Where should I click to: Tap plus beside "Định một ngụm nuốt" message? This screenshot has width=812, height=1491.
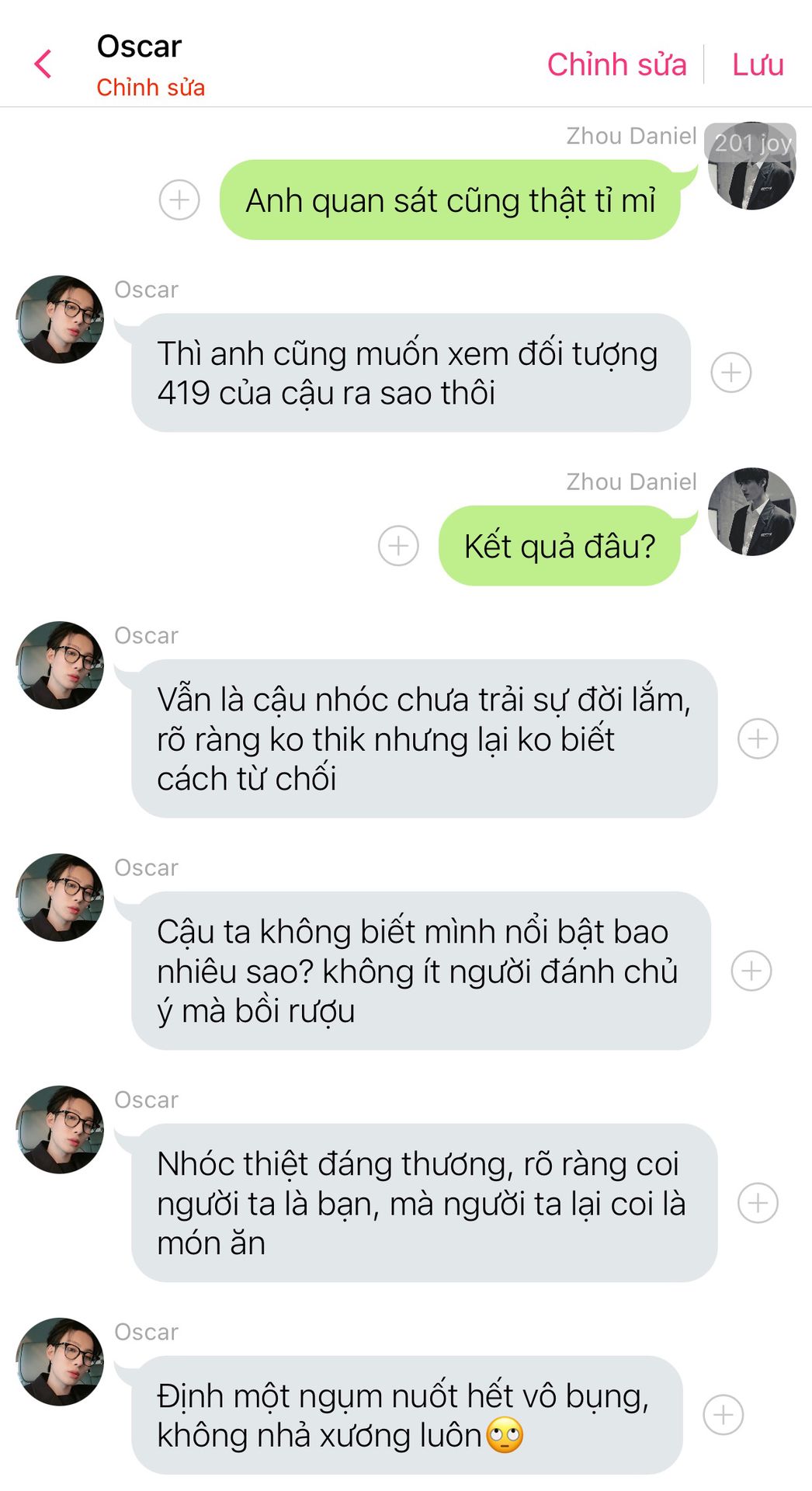(x=724, y=1415)
